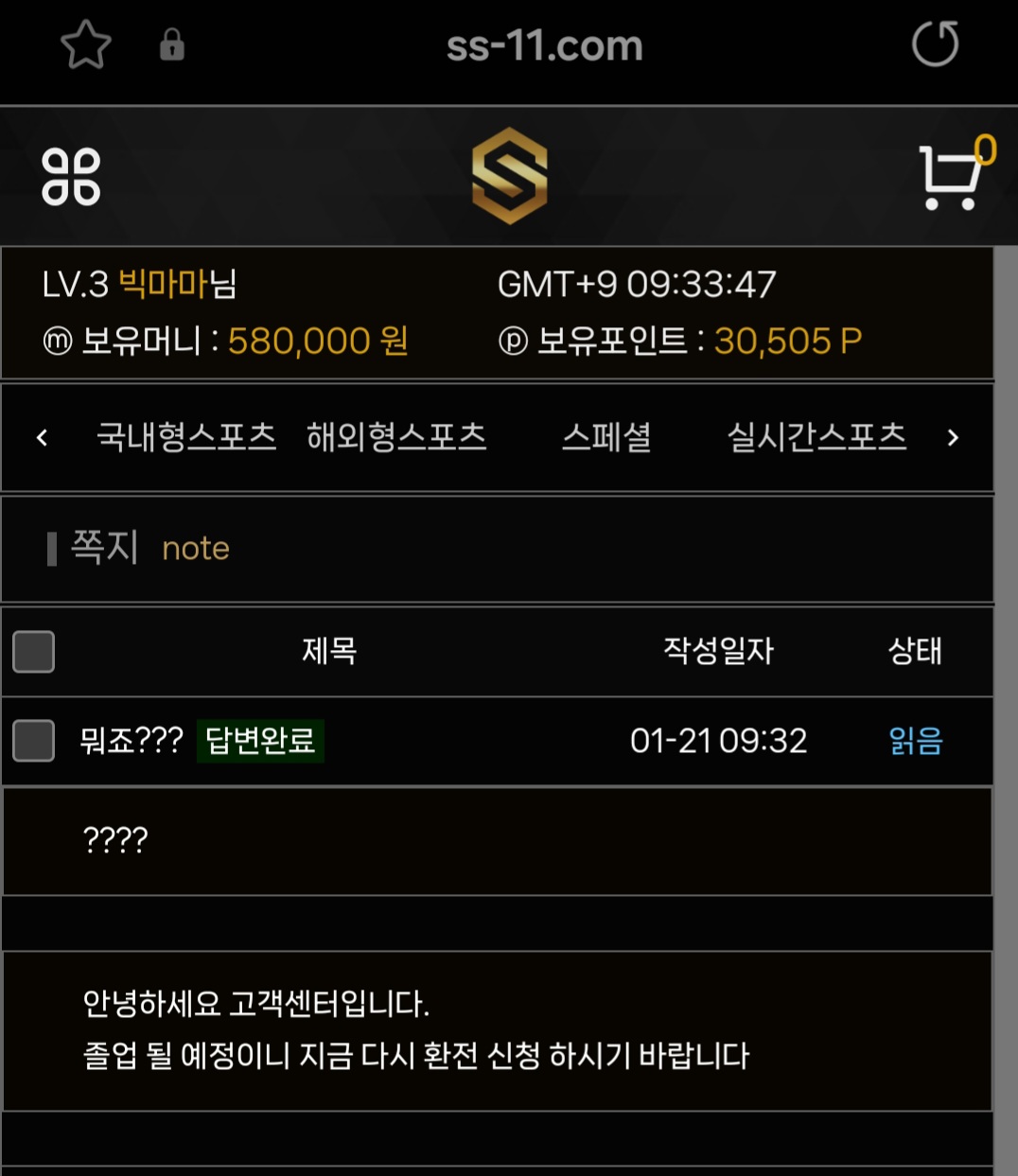This screenshot has width=1018, height=1176.
Task: Switch to 국내형스포츠 tab
Action: pos(187,437)
